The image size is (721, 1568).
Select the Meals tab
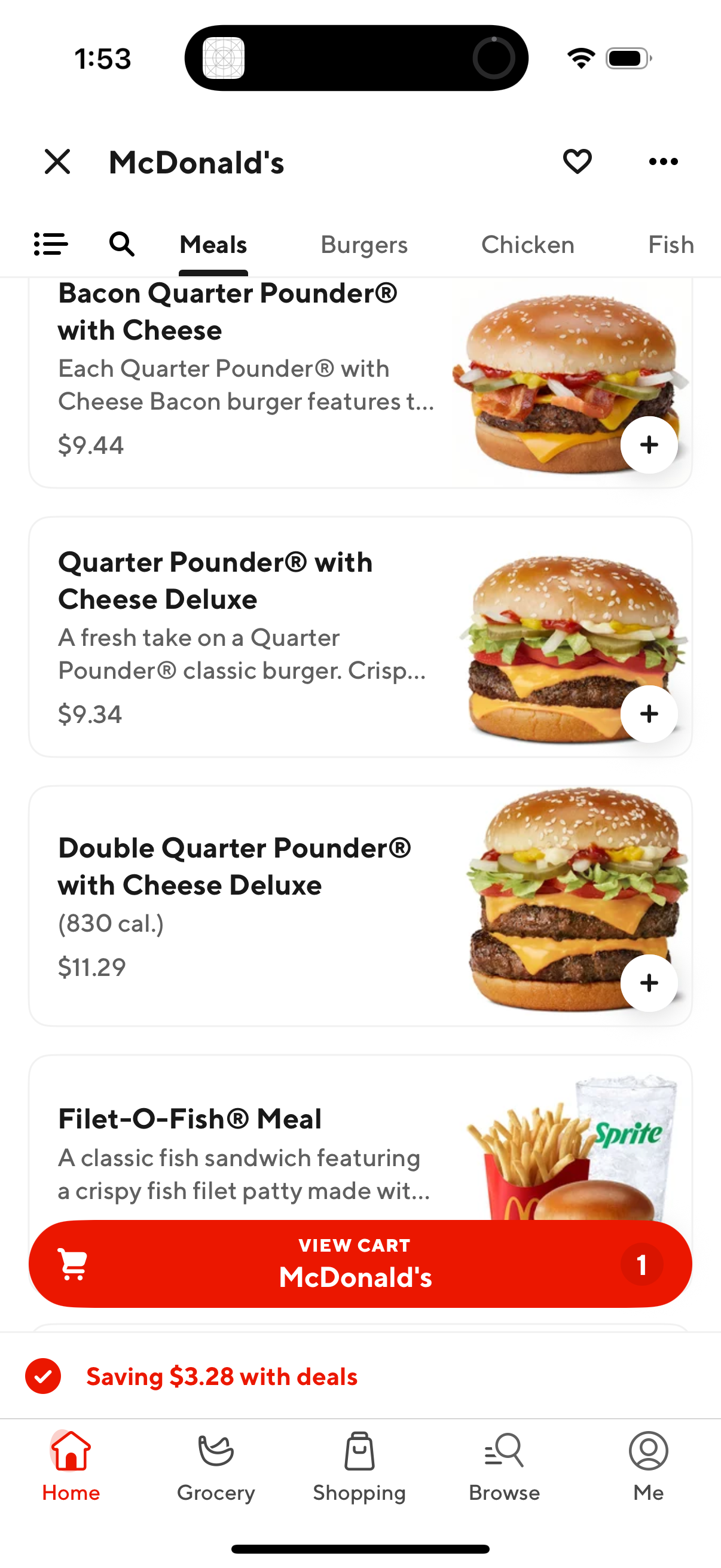click(212, 244)
